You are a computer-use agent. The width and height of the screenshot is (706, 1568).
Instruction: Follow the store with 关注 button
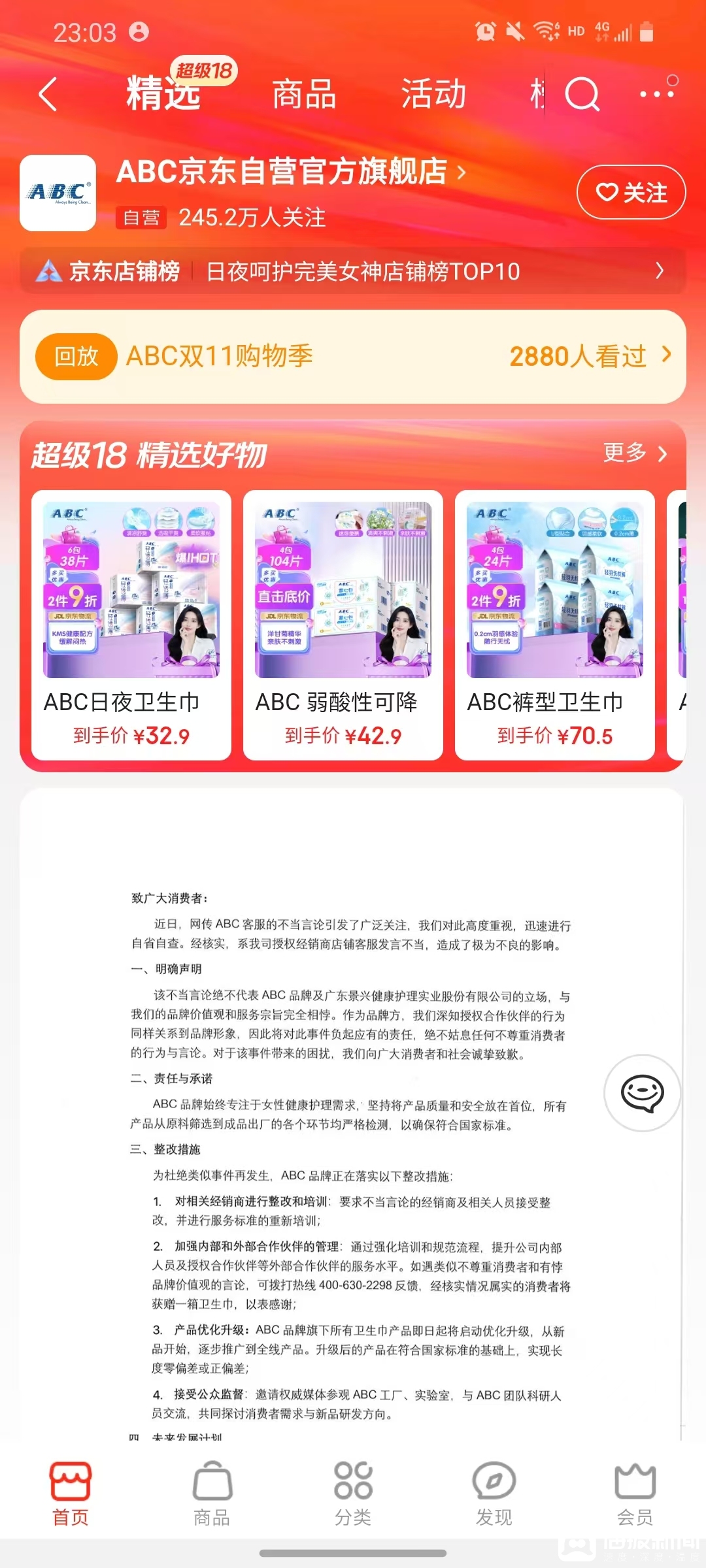tap(631, 192)
